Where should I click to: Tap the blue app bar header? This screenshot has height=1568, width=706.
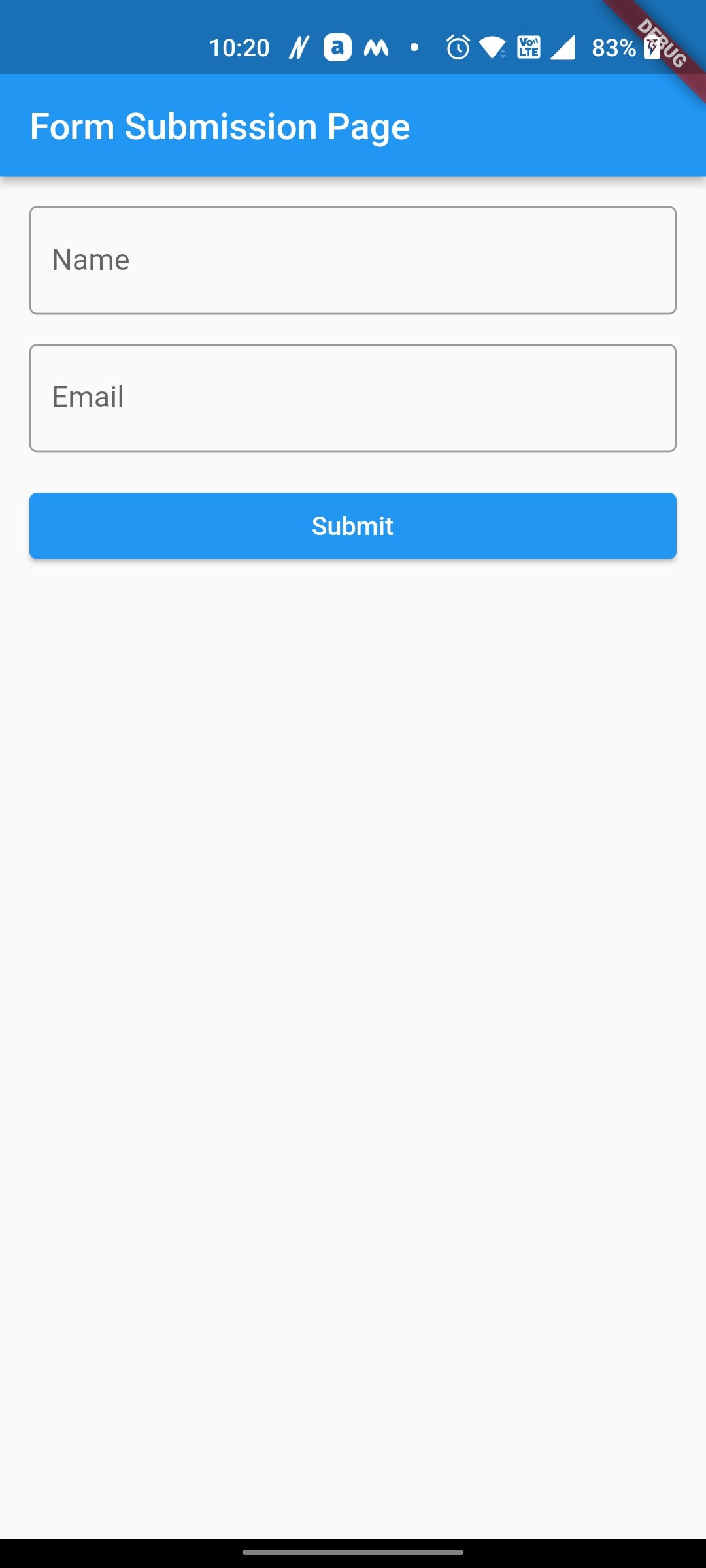pos(353,125)
